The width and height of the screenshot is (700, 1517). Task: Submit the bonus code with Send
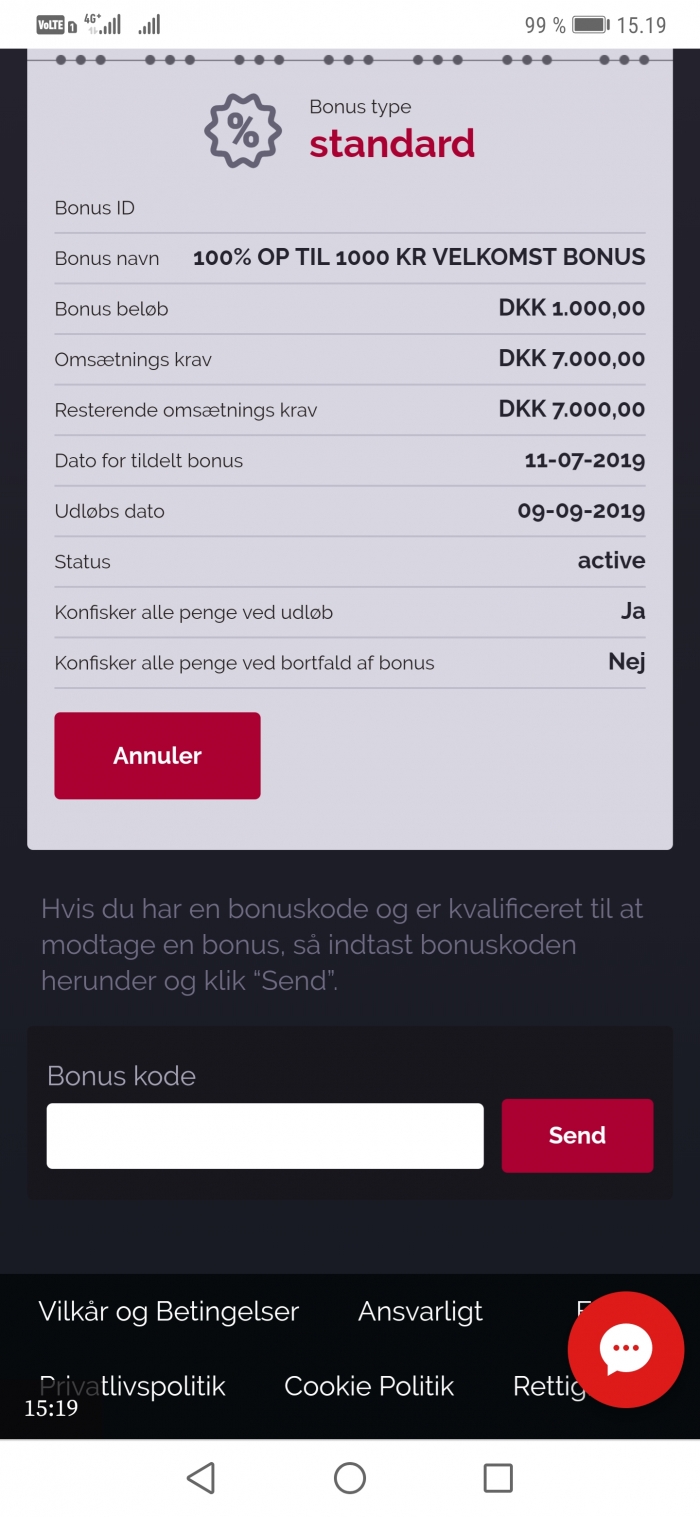click(577, 1135)
